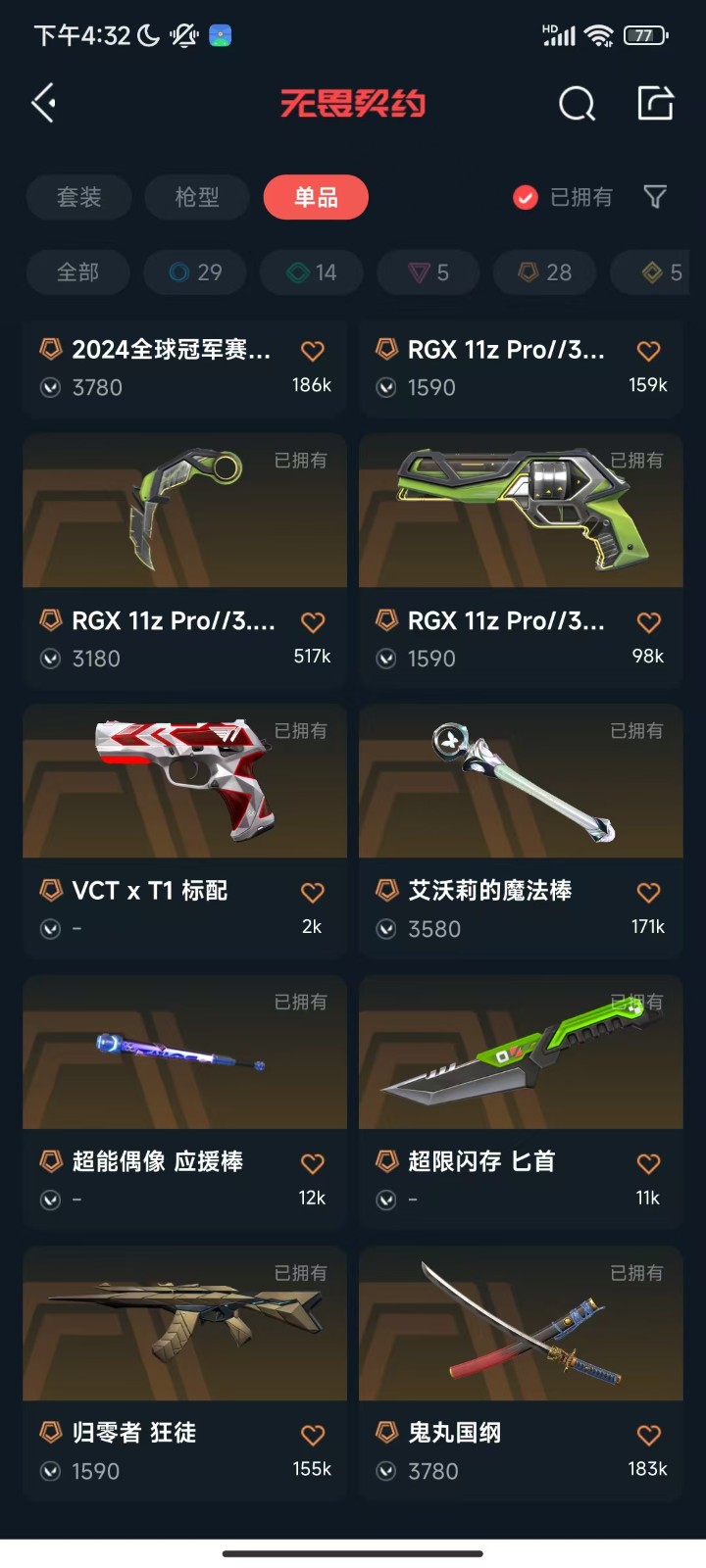
Task: Switch to the 枪型 tab
Action: pyautogui.click(x=197, y=197)
